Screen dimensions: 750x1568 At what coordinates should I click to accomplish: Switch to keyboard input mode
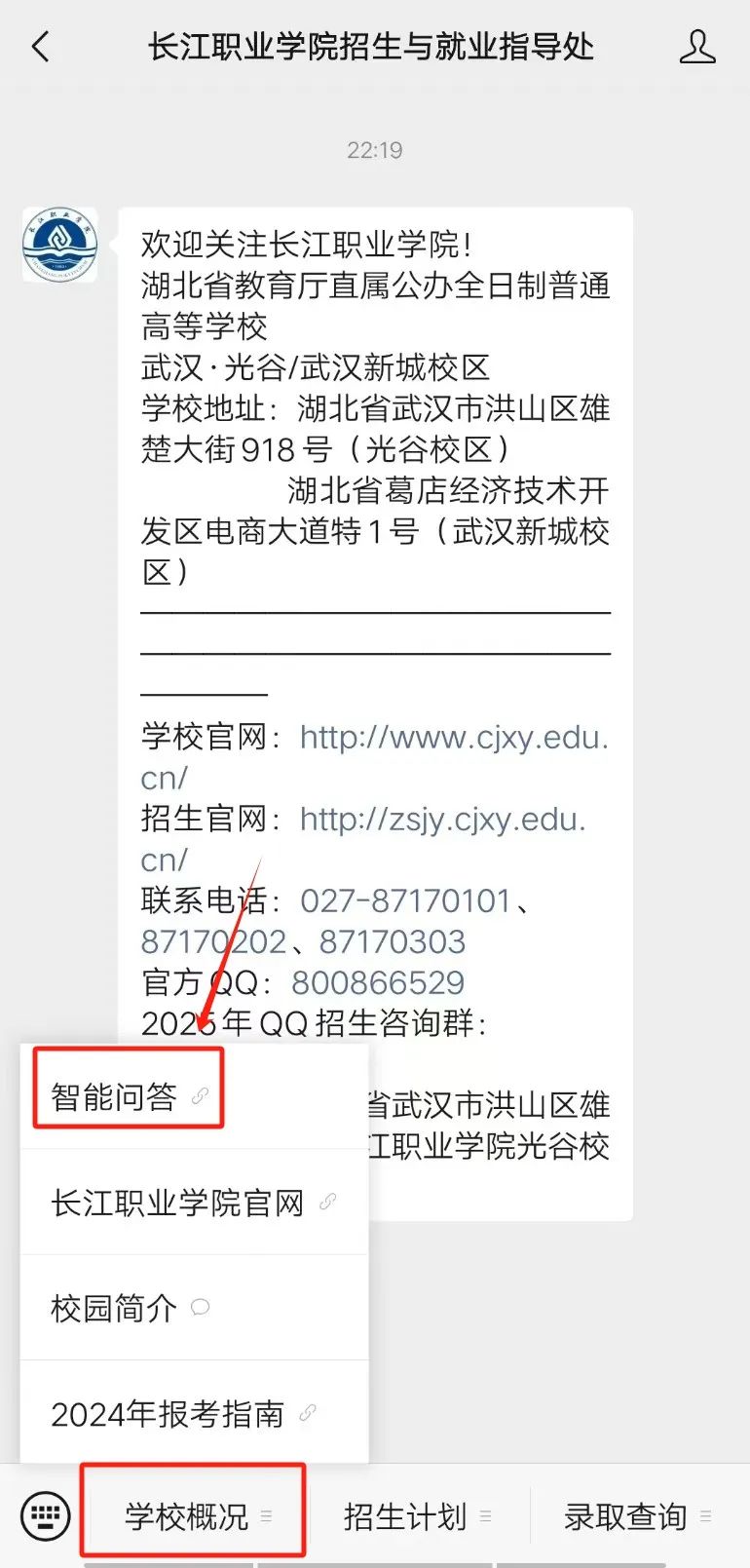(45, 1516)
